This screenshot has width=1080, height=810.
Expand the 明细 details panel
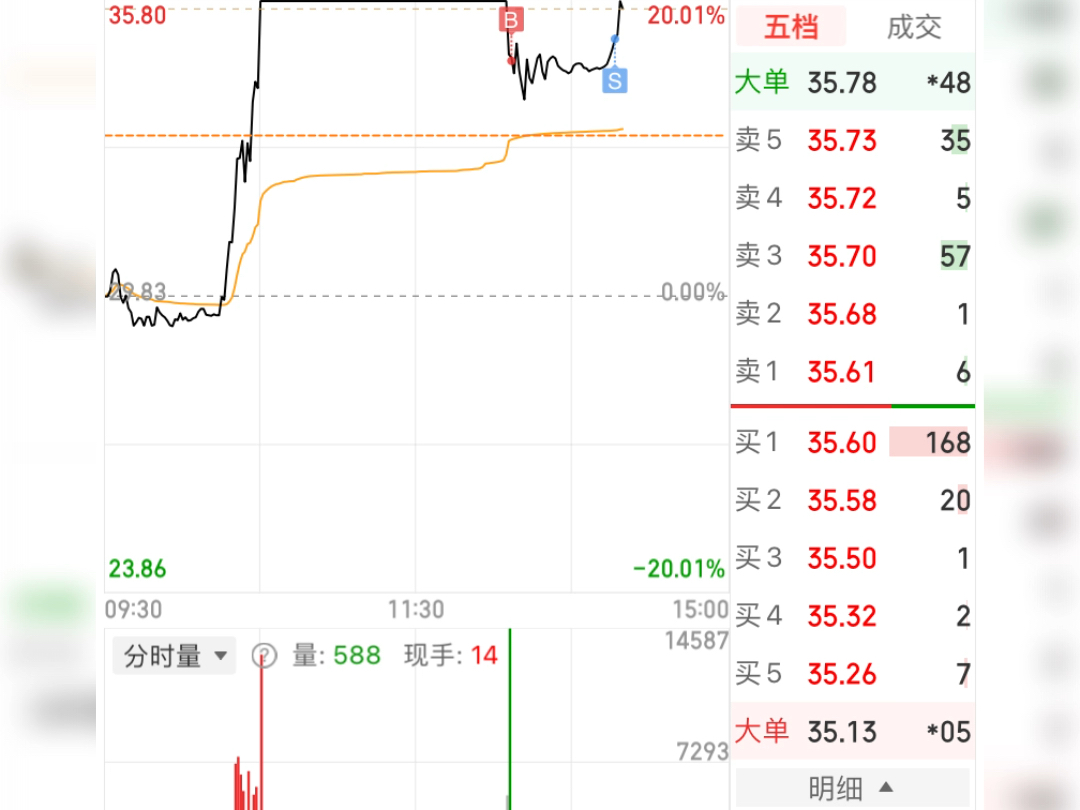852,789
